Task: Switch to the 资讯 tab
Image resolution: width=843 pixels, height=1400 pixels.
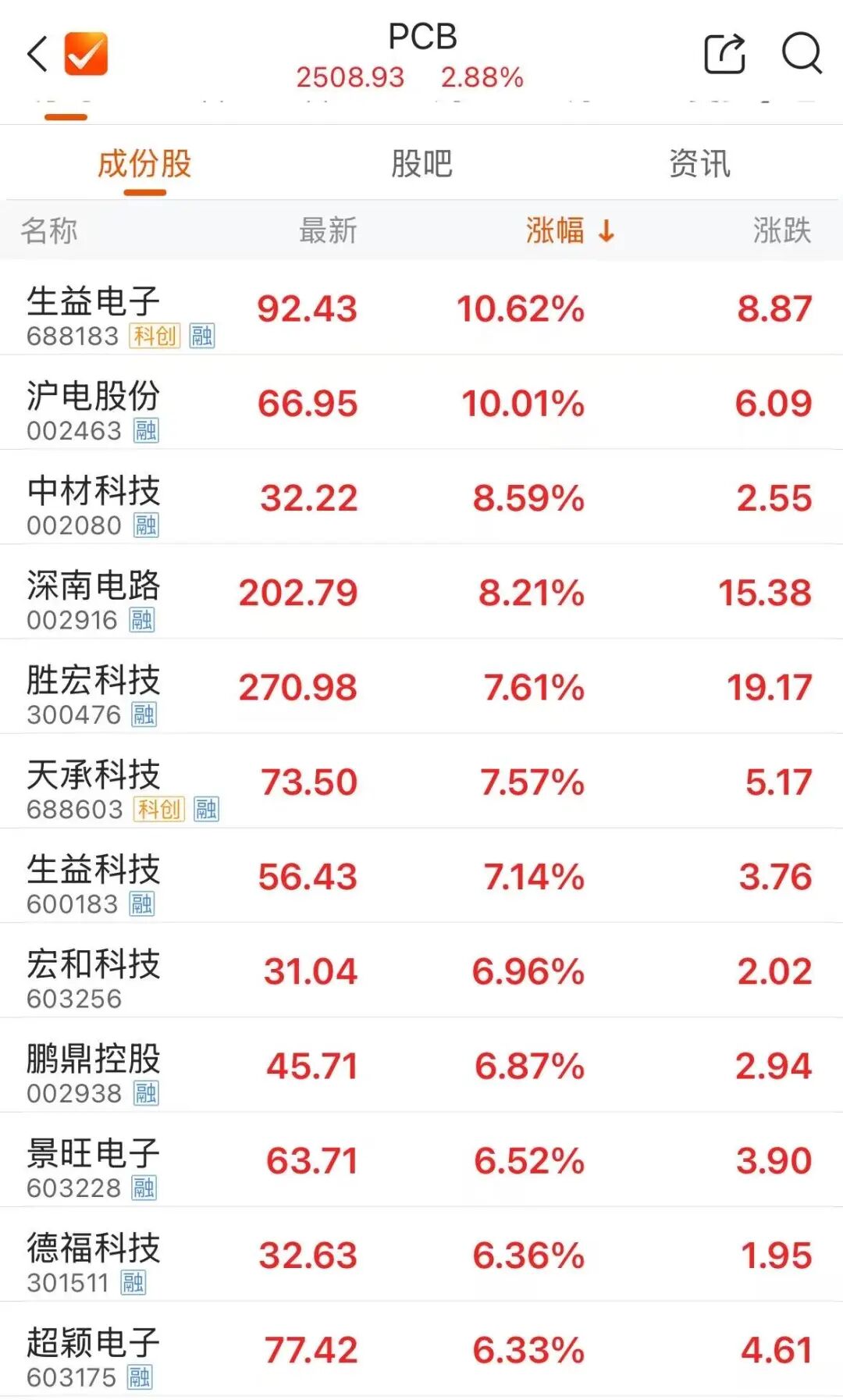Action: pyautogui.click(x=699, y=164)
